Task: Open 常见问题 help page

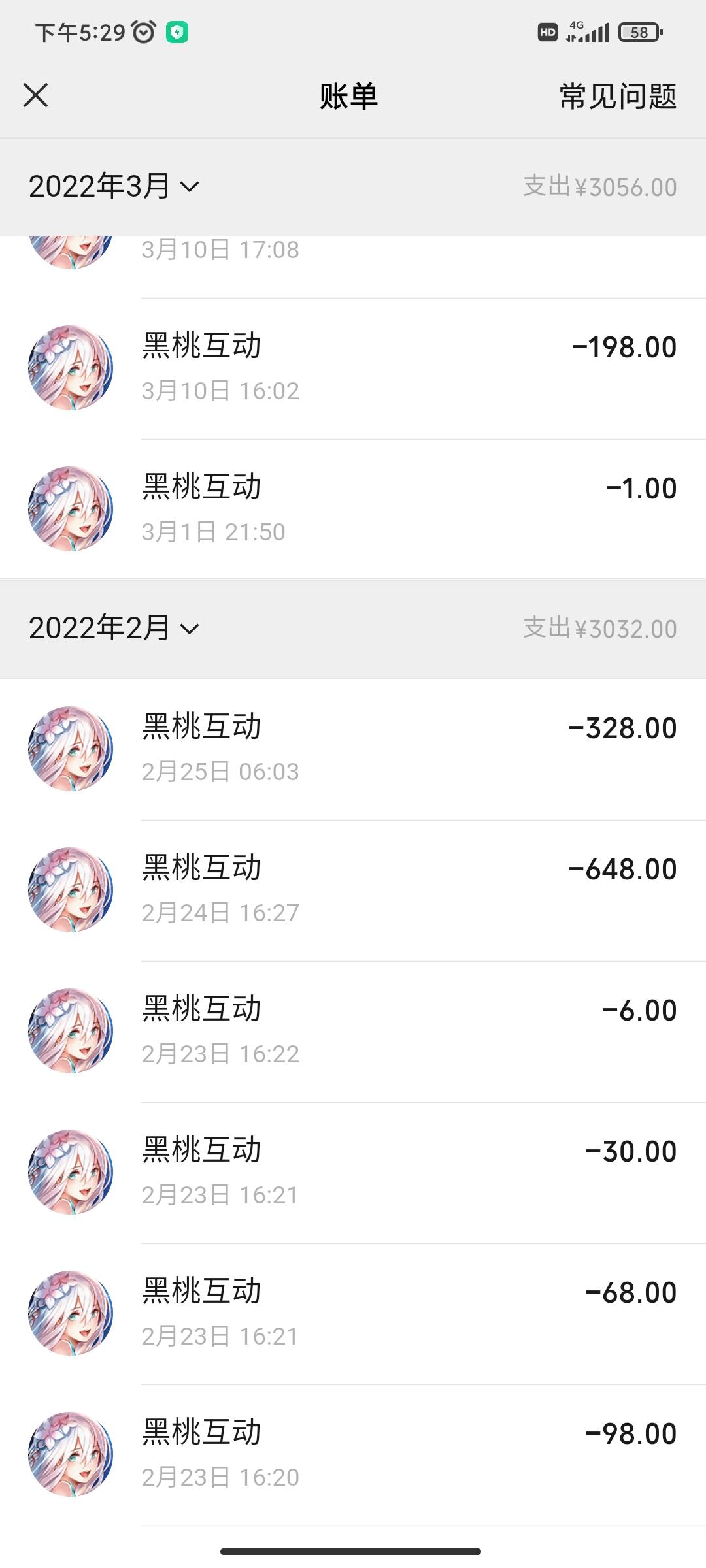Action: click(x=617, y=97)
